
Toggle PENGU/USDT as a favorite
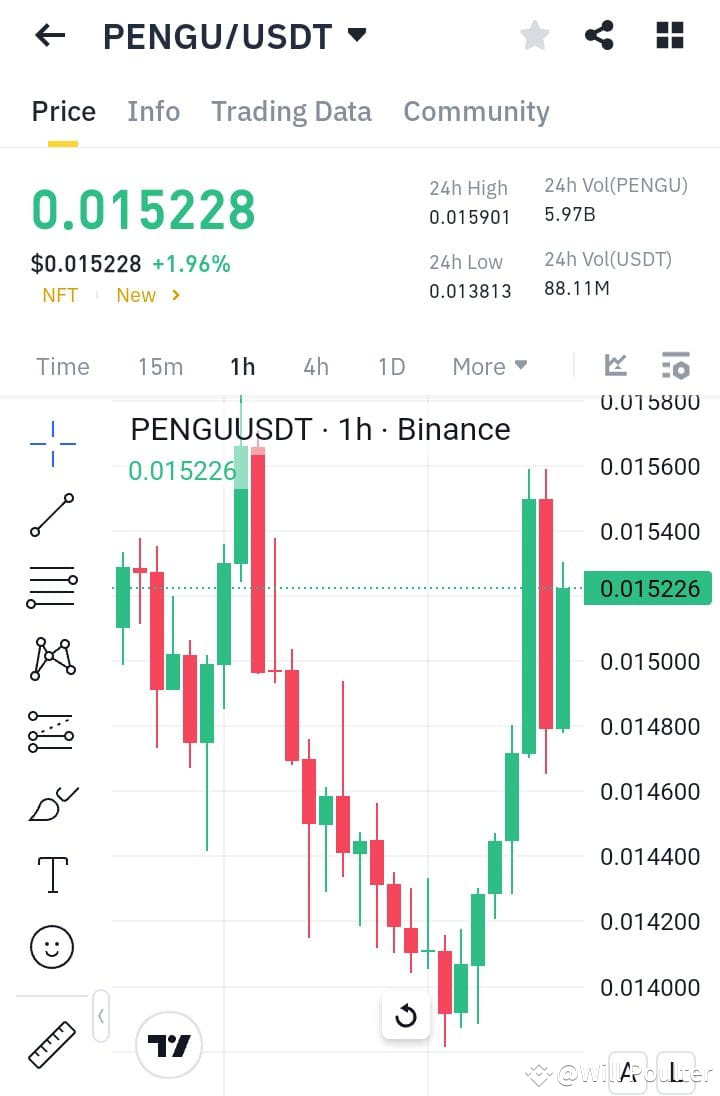click(535, 35)
